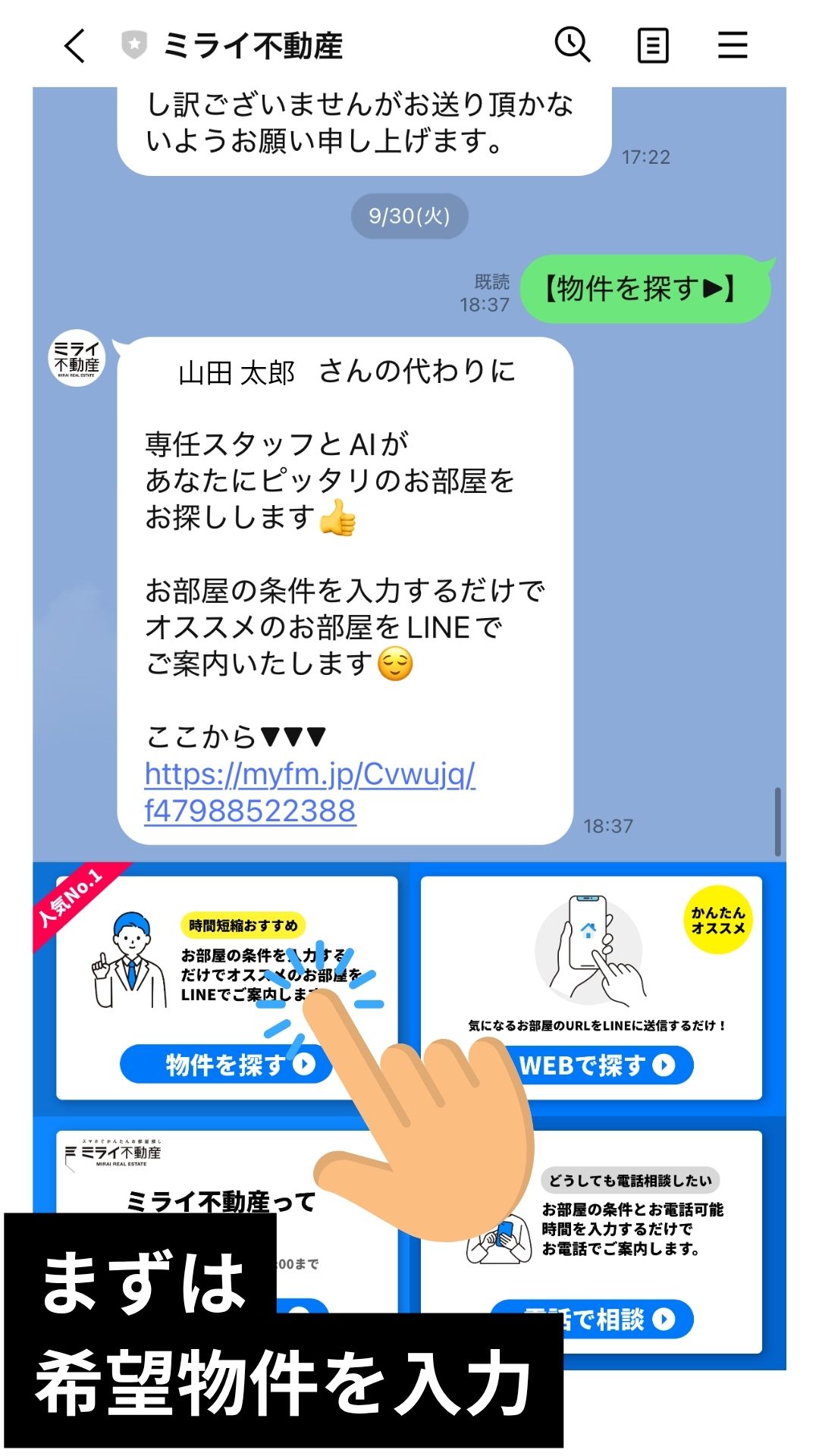The width and height of the screenshot is (819, 1456).
Task: Select the 時間短縮おすすめ yellow badge
Action: (x=243, y=924)
